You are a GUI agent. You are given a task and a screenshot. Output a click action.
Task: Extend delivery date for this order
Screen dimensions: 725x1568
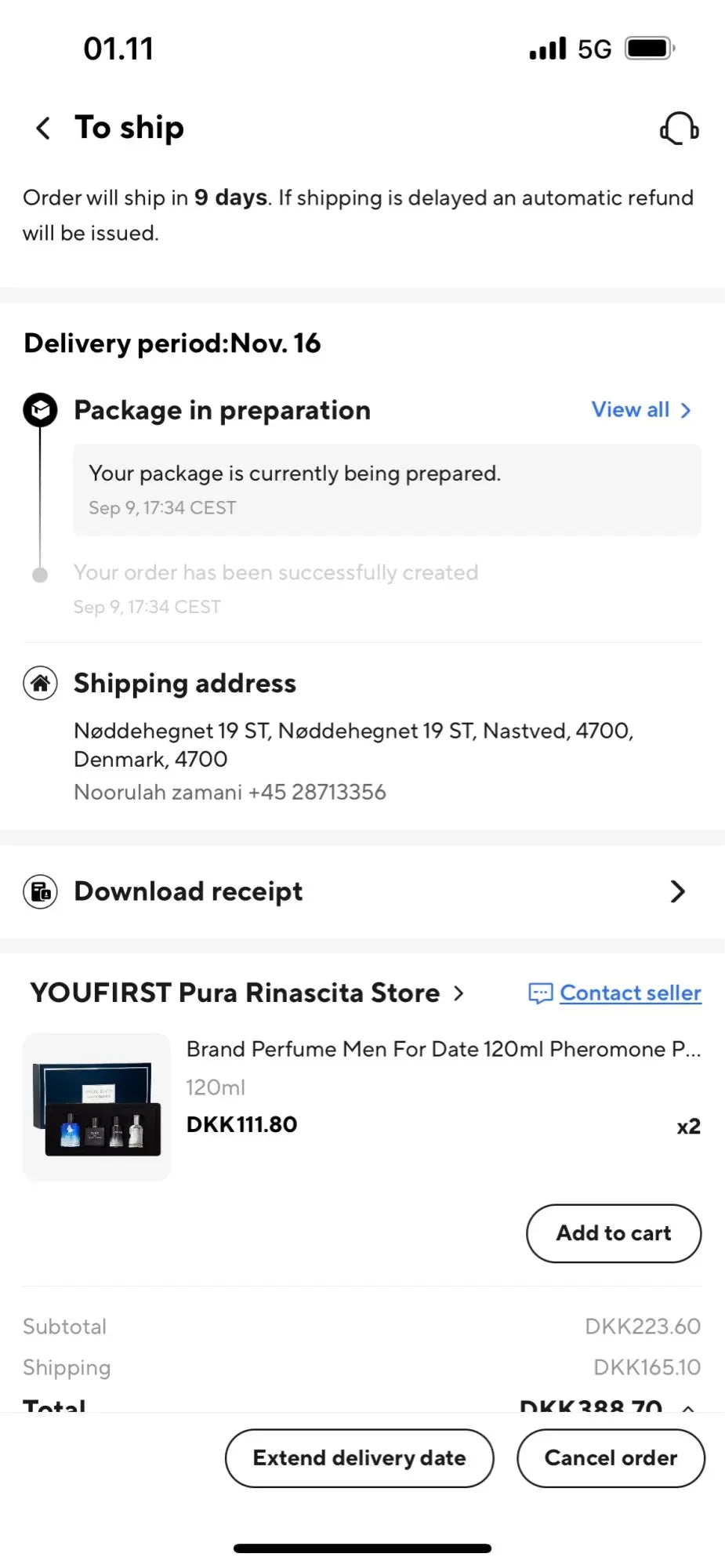[x=360, y=1458]
